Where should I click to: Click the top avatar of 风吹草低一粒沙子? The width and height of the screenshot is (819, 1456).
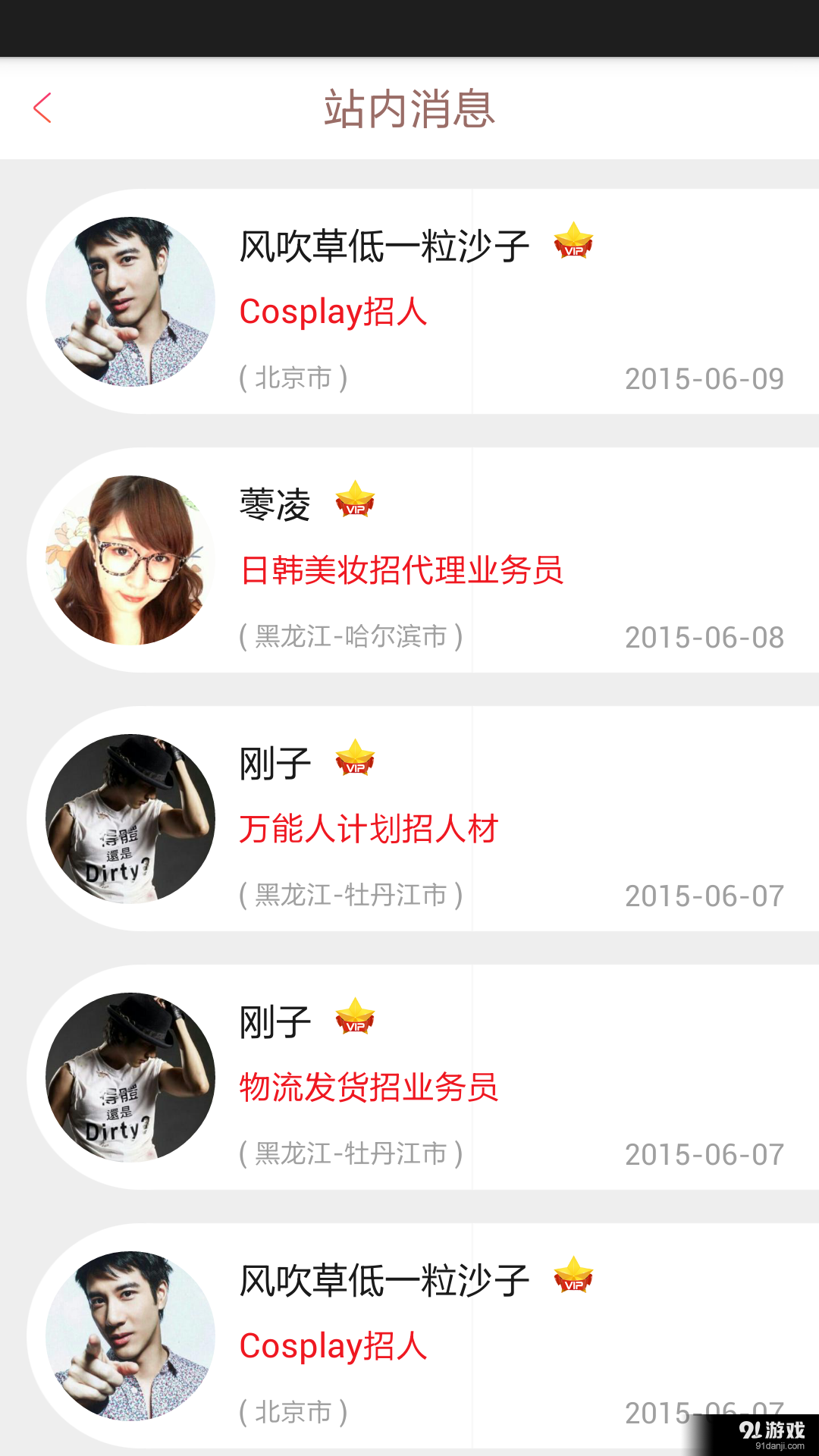130,301
